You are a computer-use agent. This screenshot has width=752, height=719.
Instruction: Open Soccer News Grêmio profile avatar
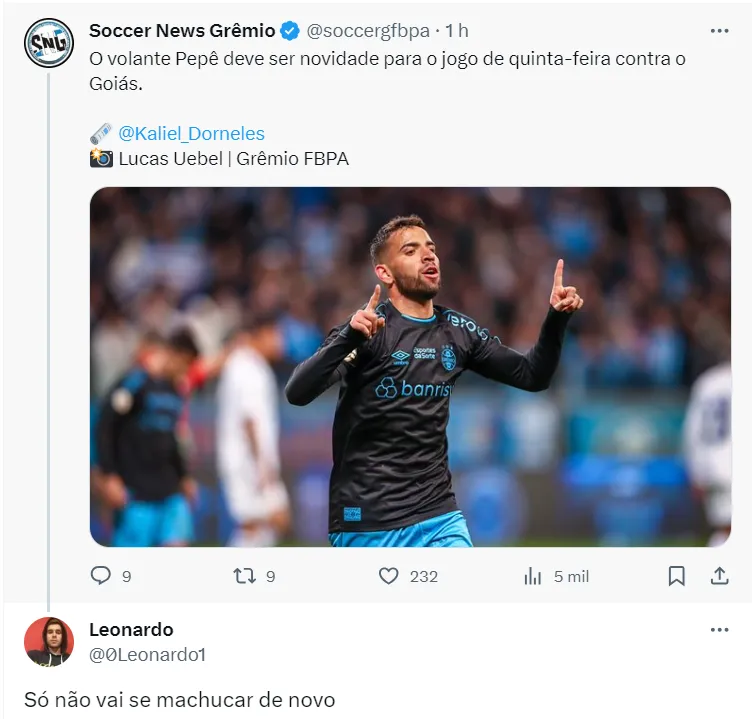[49, 43]
